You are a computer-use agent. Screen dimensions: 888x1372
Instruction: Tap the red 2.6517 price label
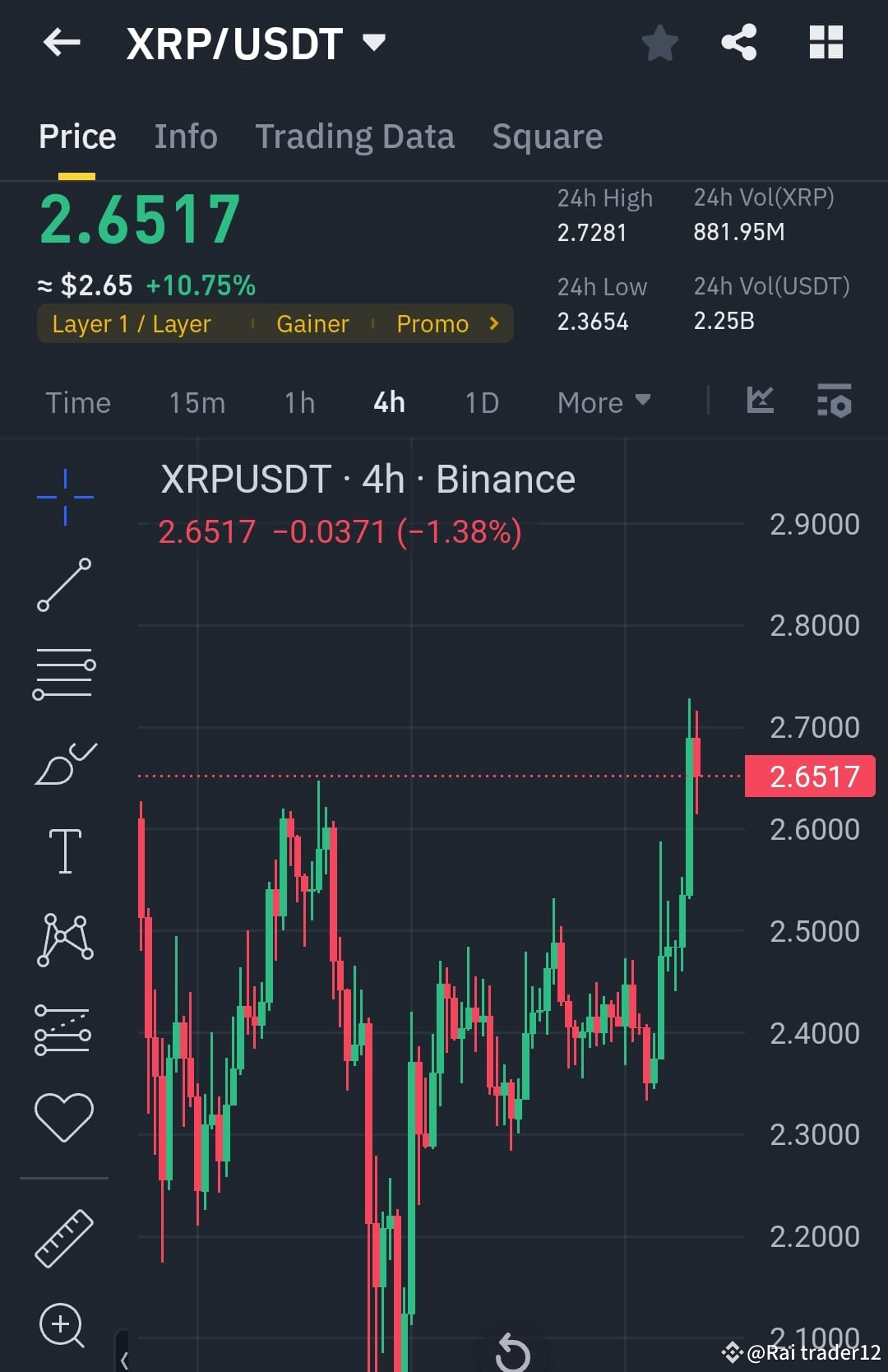tap(810, 775)
